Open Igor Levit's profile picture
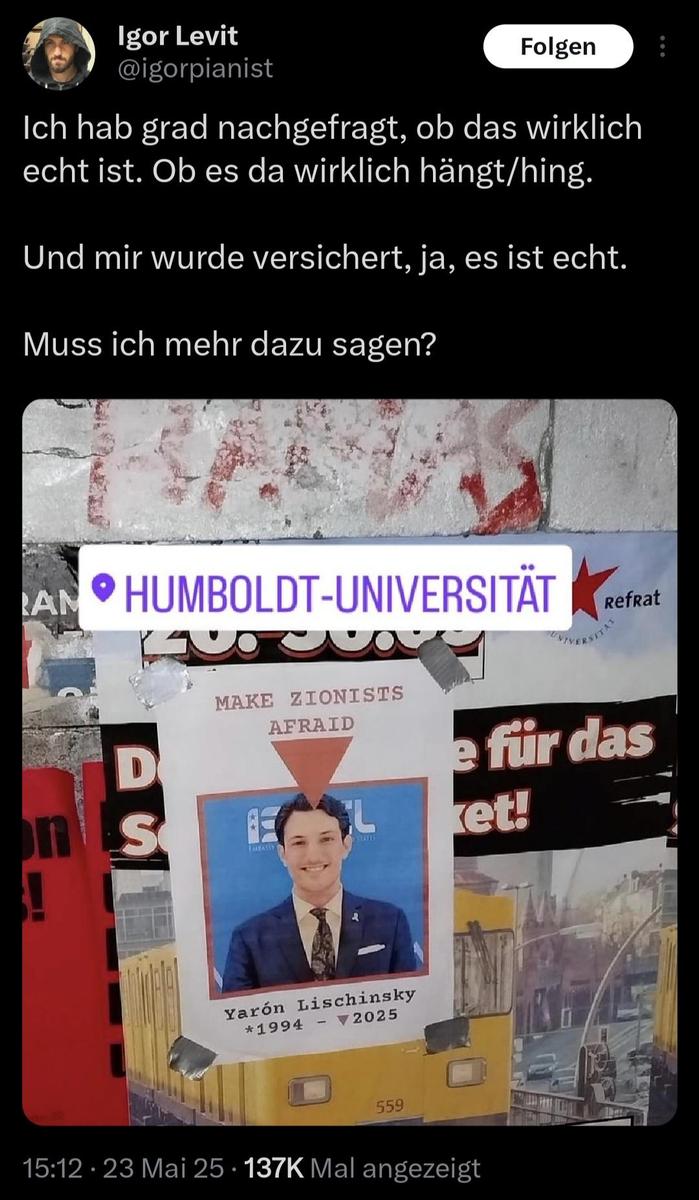Viewport: 699px width, 1200px height. [59, 54]
